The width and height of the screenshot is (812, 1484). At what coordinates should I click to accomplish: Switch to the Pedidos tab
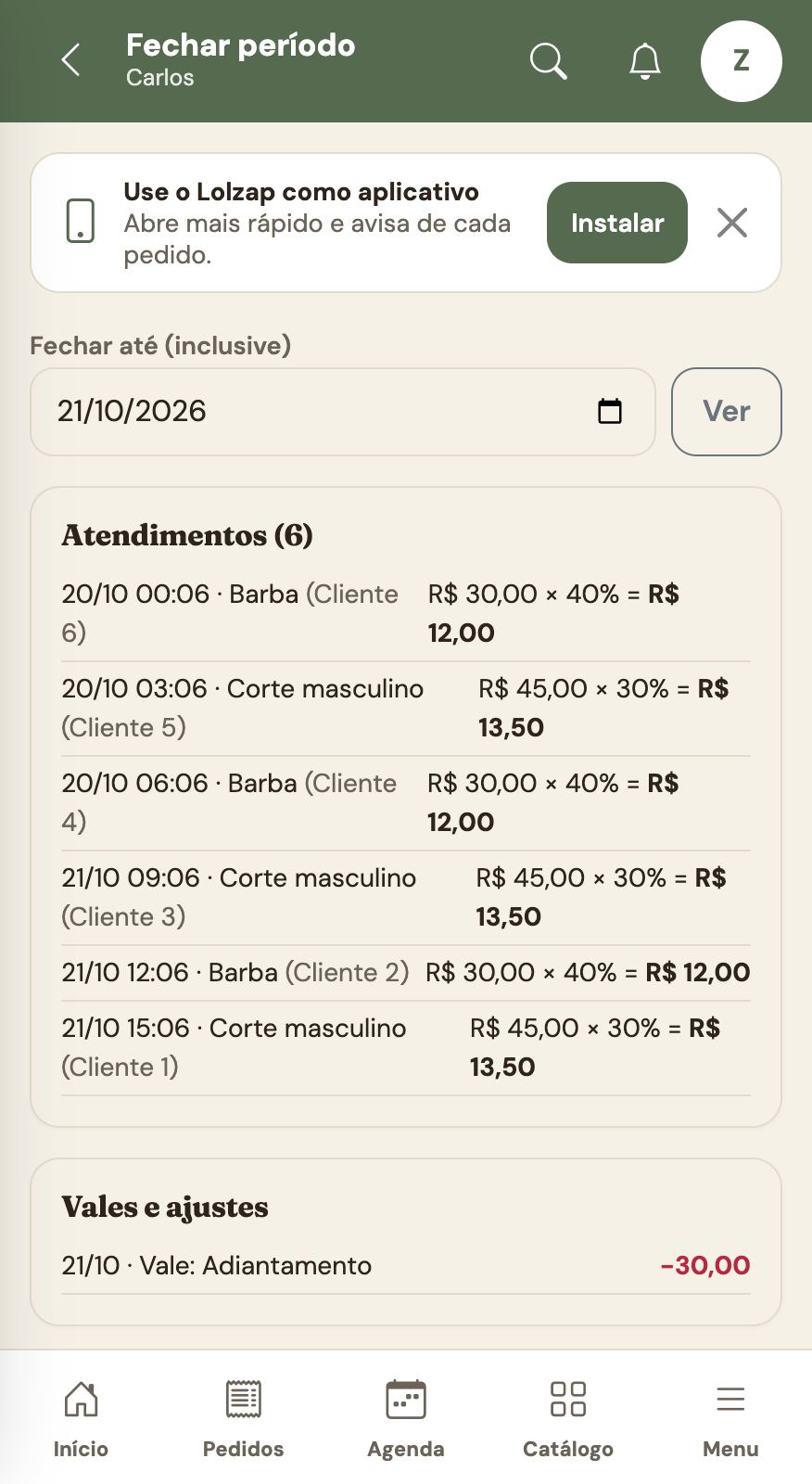pos(243,1418)
